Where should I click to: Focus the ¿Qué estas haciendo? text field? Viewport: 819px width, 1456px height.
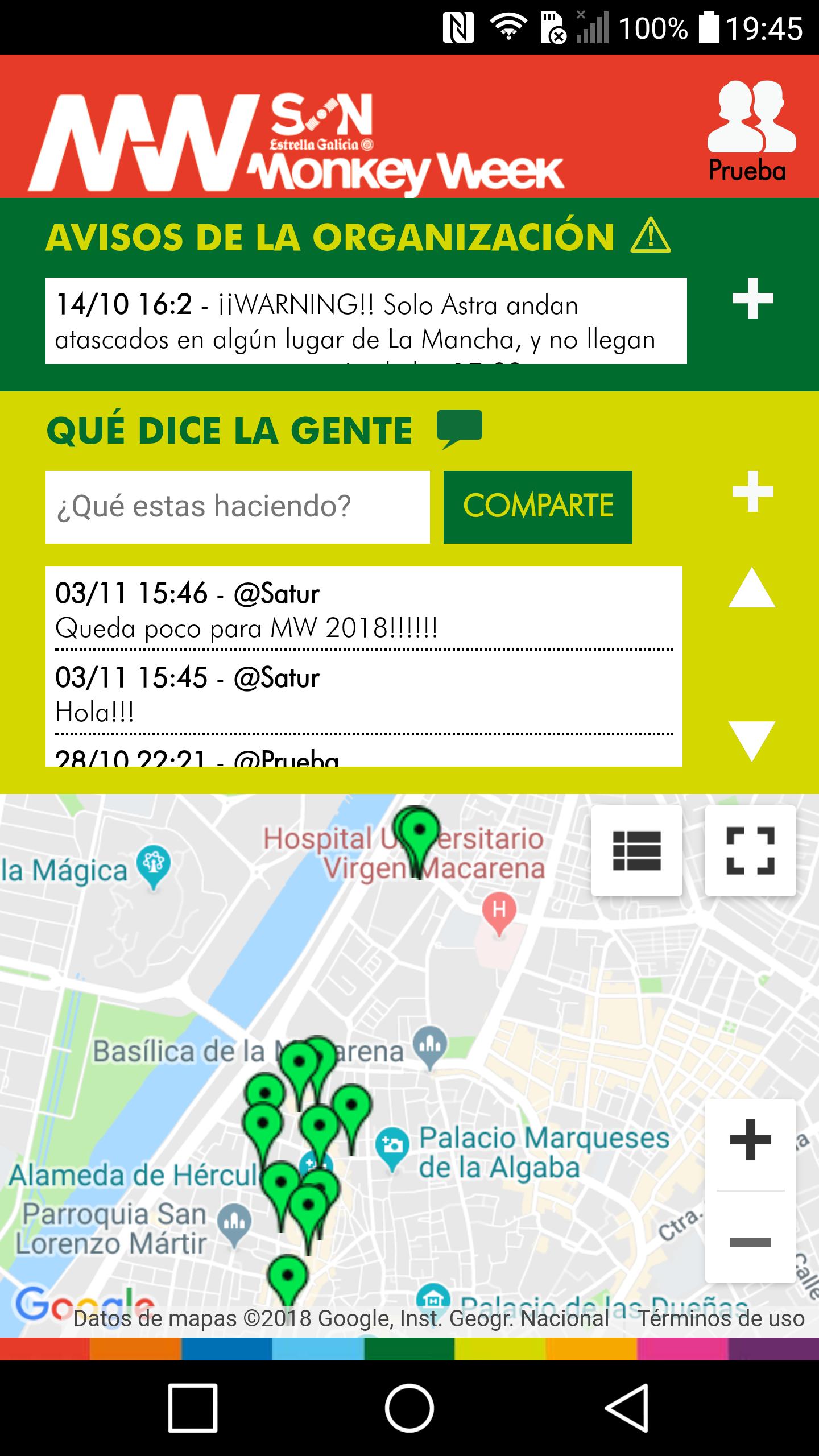[238, 507]
